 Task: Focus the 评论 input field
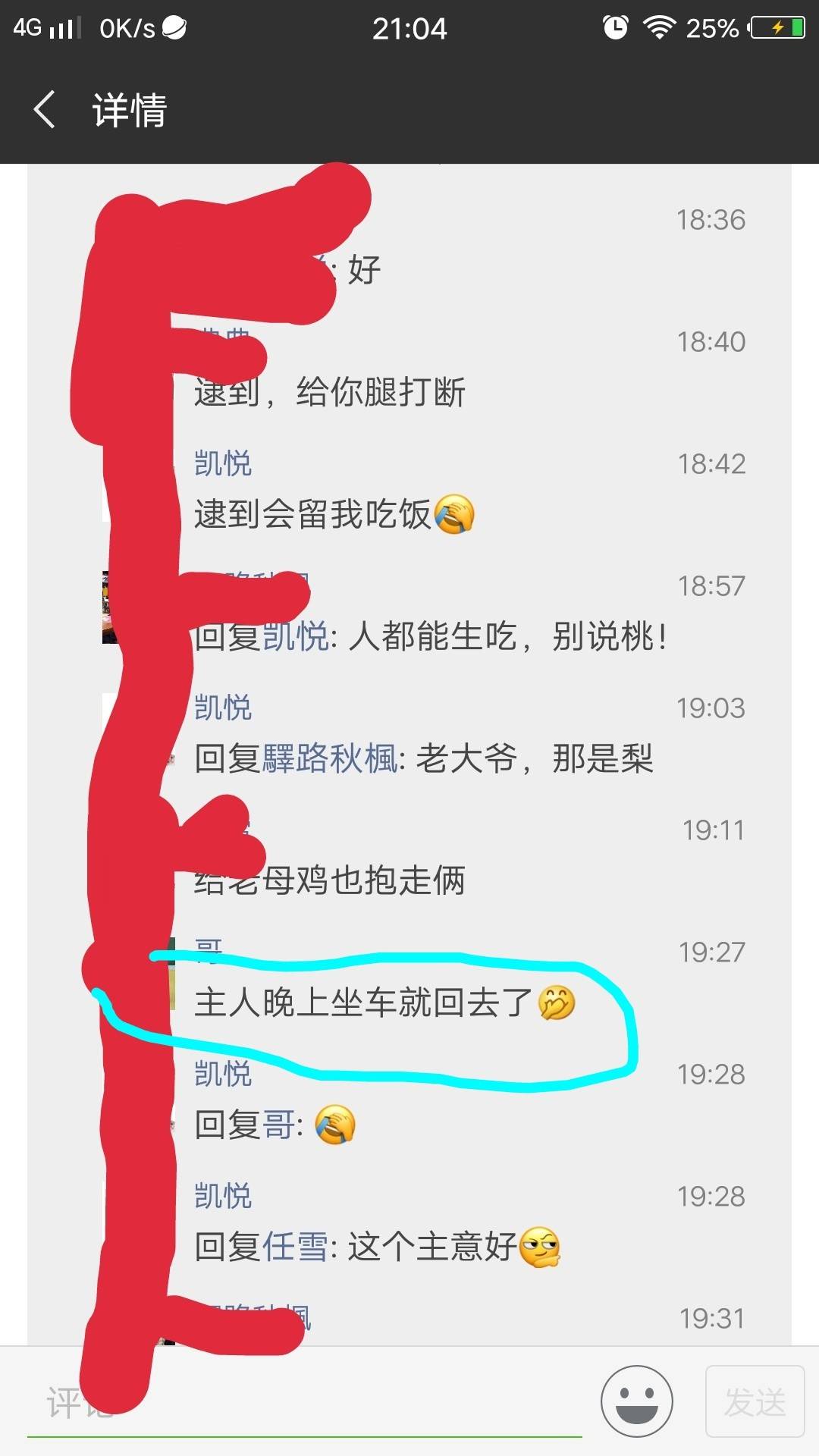pos(303,1401)
